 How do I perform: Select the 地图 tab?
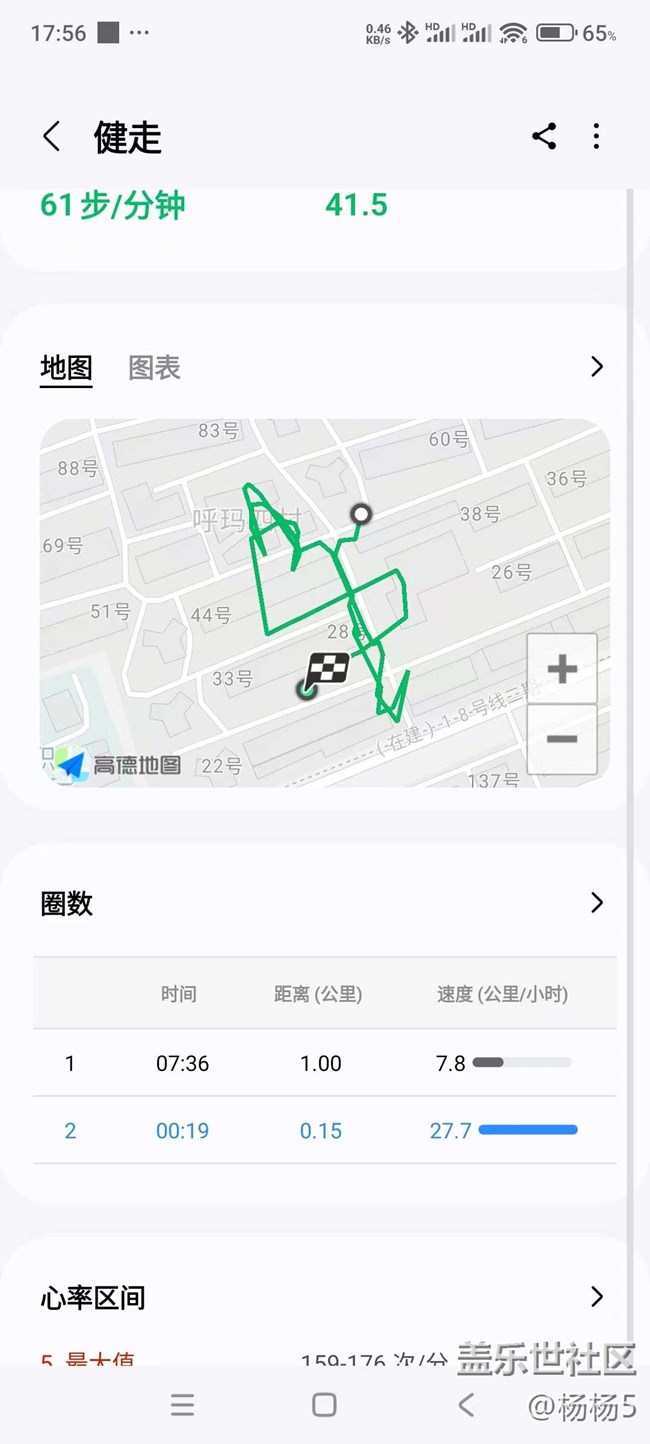pyautogui.click(x=66, y=368)
